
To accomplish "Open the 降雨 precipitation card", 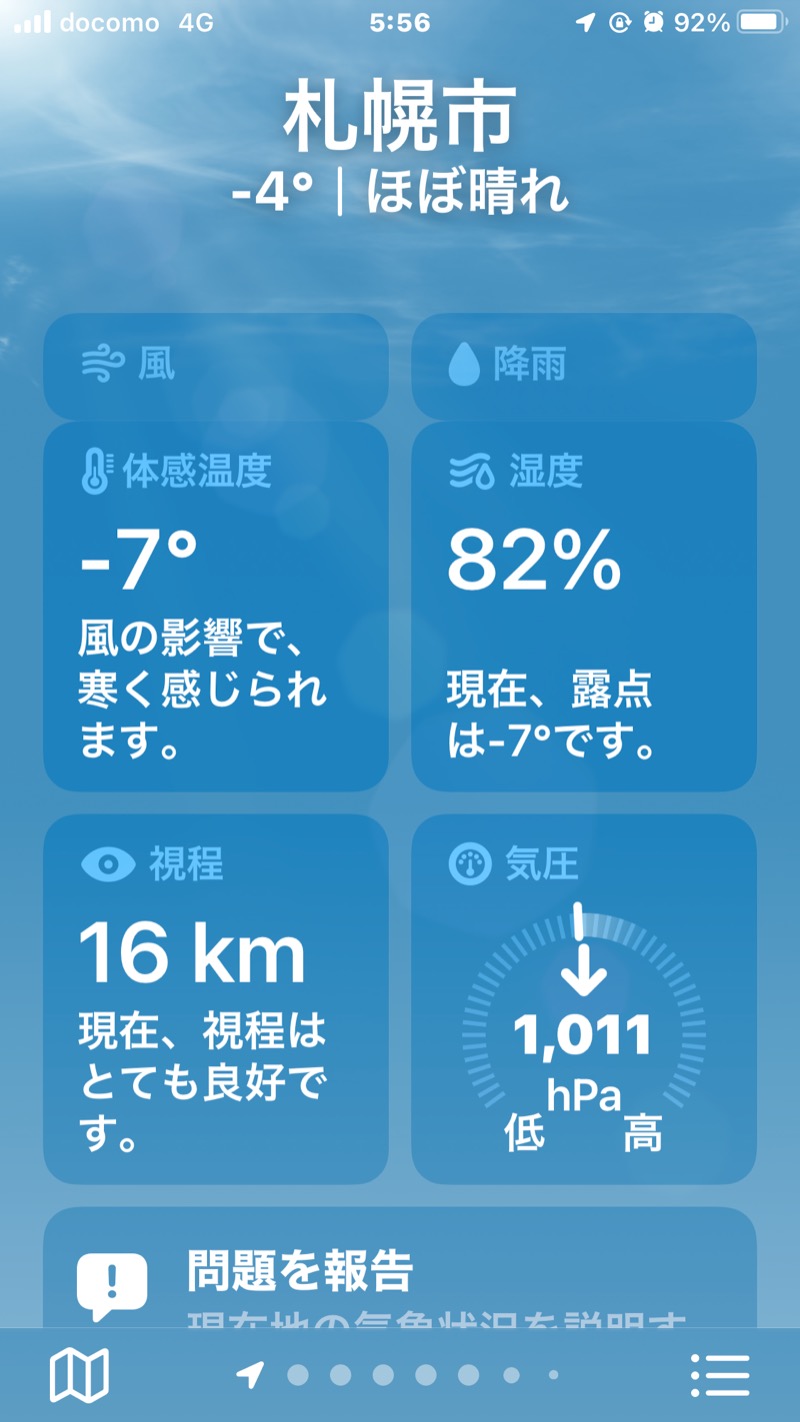I will [x=584, y=366].
